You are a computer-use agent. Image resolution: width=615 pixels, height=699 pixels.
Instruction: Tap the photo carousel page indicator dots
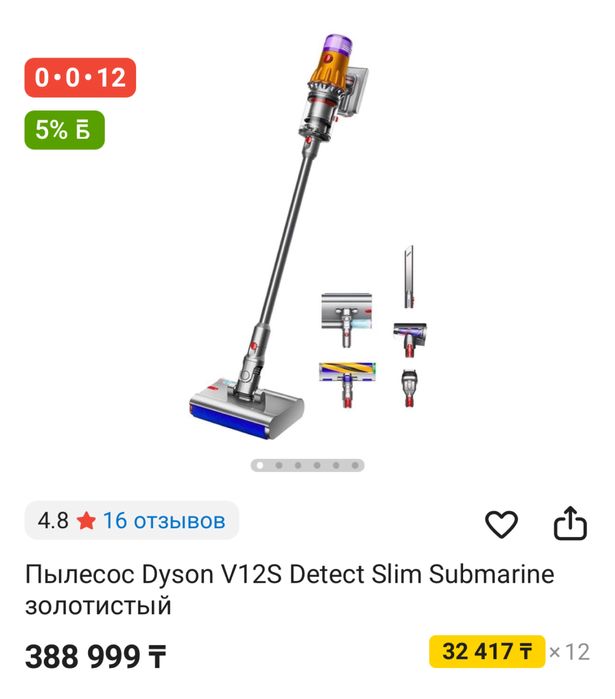[x=307, y=465]
